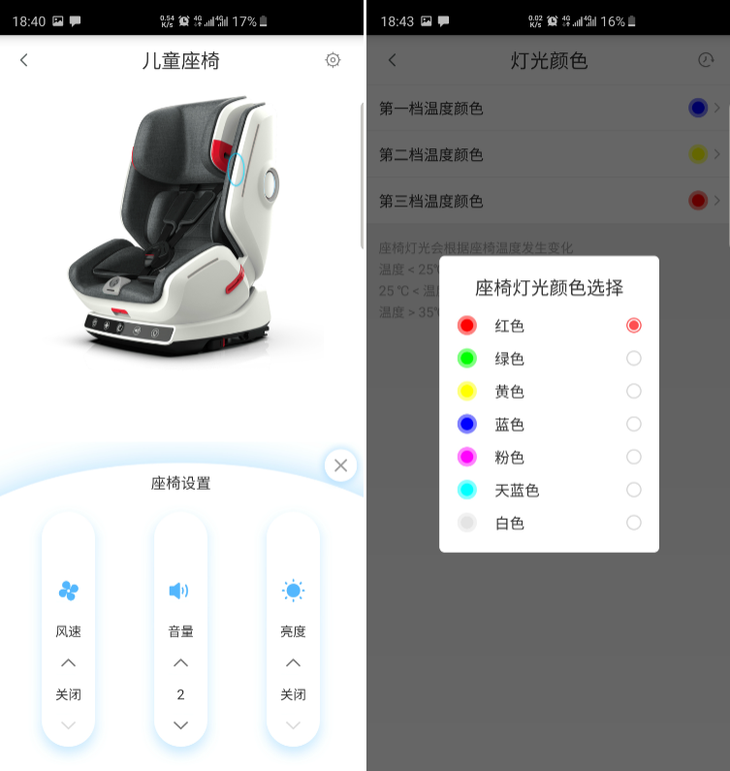Select 红色 as the seat light color
This screenshot has width=730, height=771.
(x=633, y=325)
